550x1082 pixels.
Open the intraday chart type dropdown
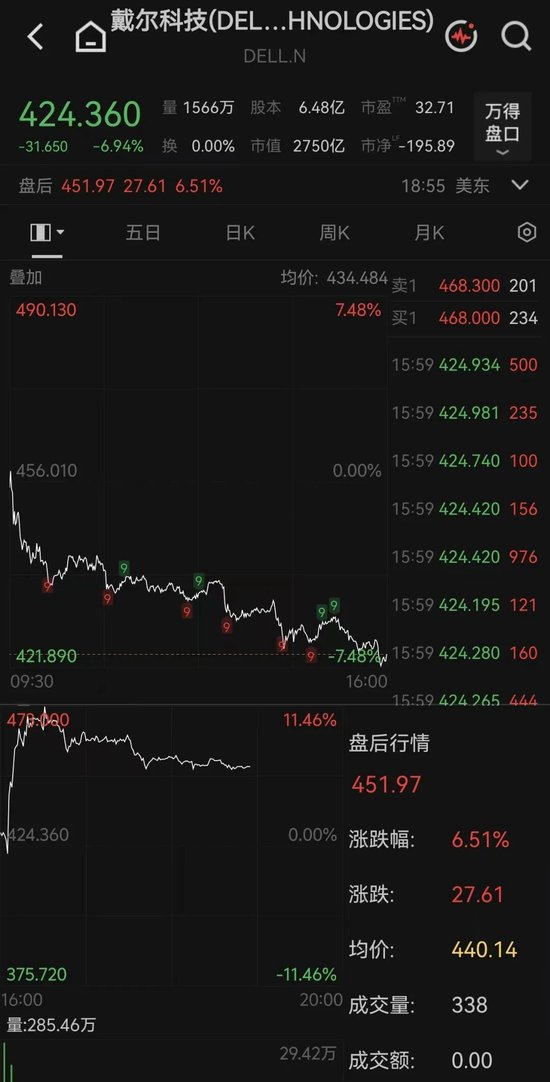47,233
